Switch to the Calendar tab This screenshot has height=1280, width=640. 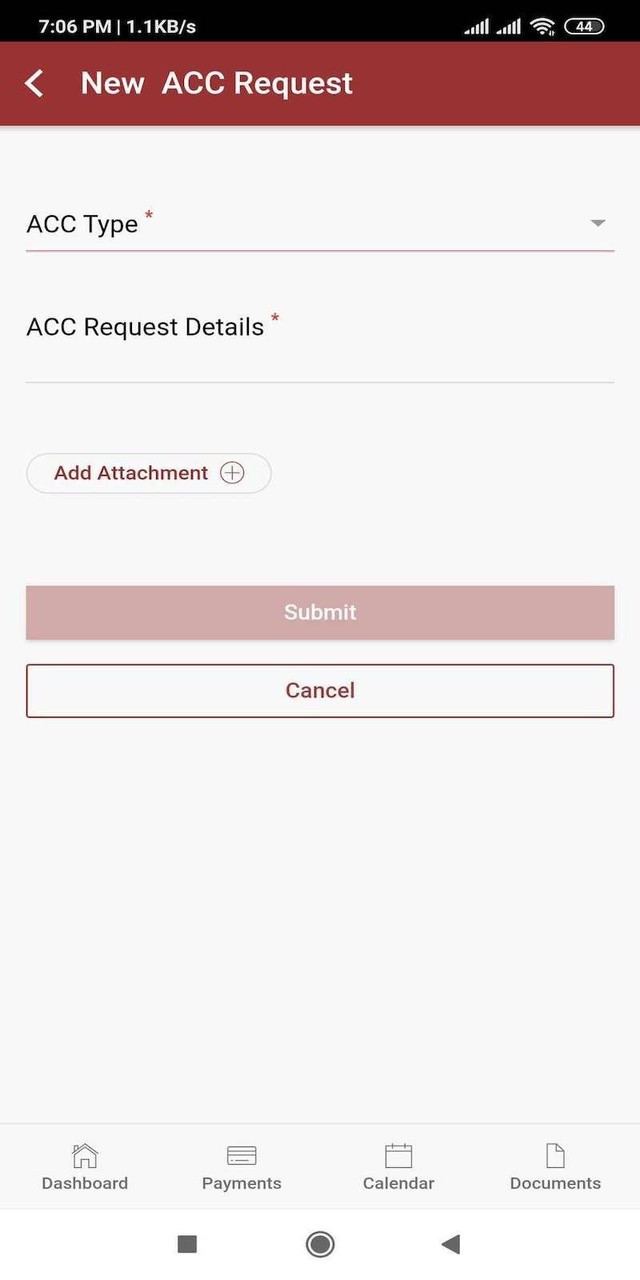click(x=398, y=1167)
